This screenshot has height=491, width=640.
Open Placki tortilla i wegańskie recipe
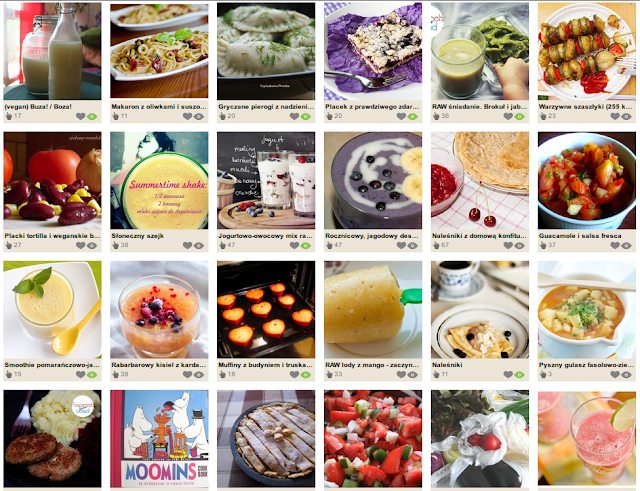(49, 180)
